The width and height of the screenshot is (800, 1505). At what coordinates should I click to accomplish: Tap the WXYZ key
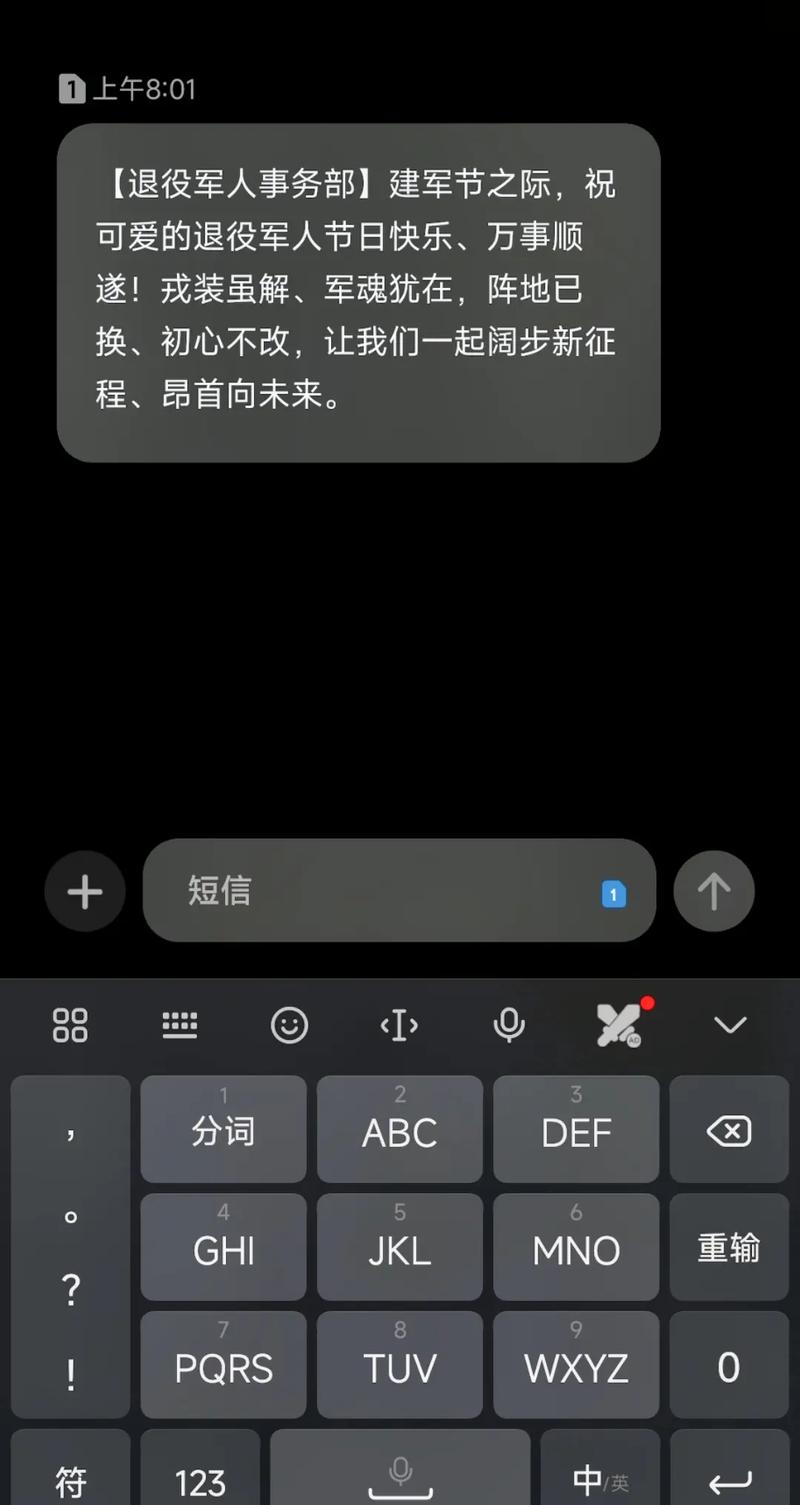(576, 1365)
